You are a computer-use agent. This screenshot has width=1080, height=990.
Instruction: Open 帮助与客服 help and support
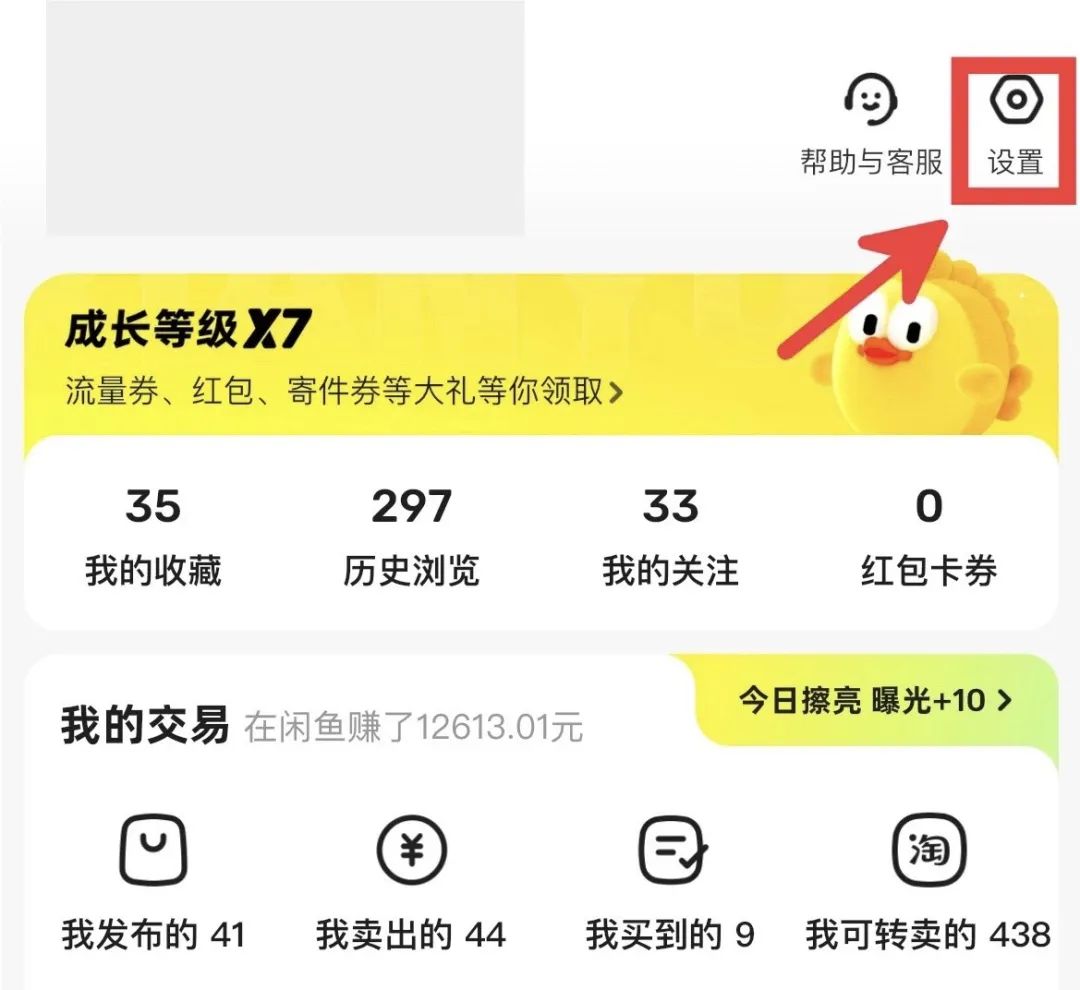[870, 128]
